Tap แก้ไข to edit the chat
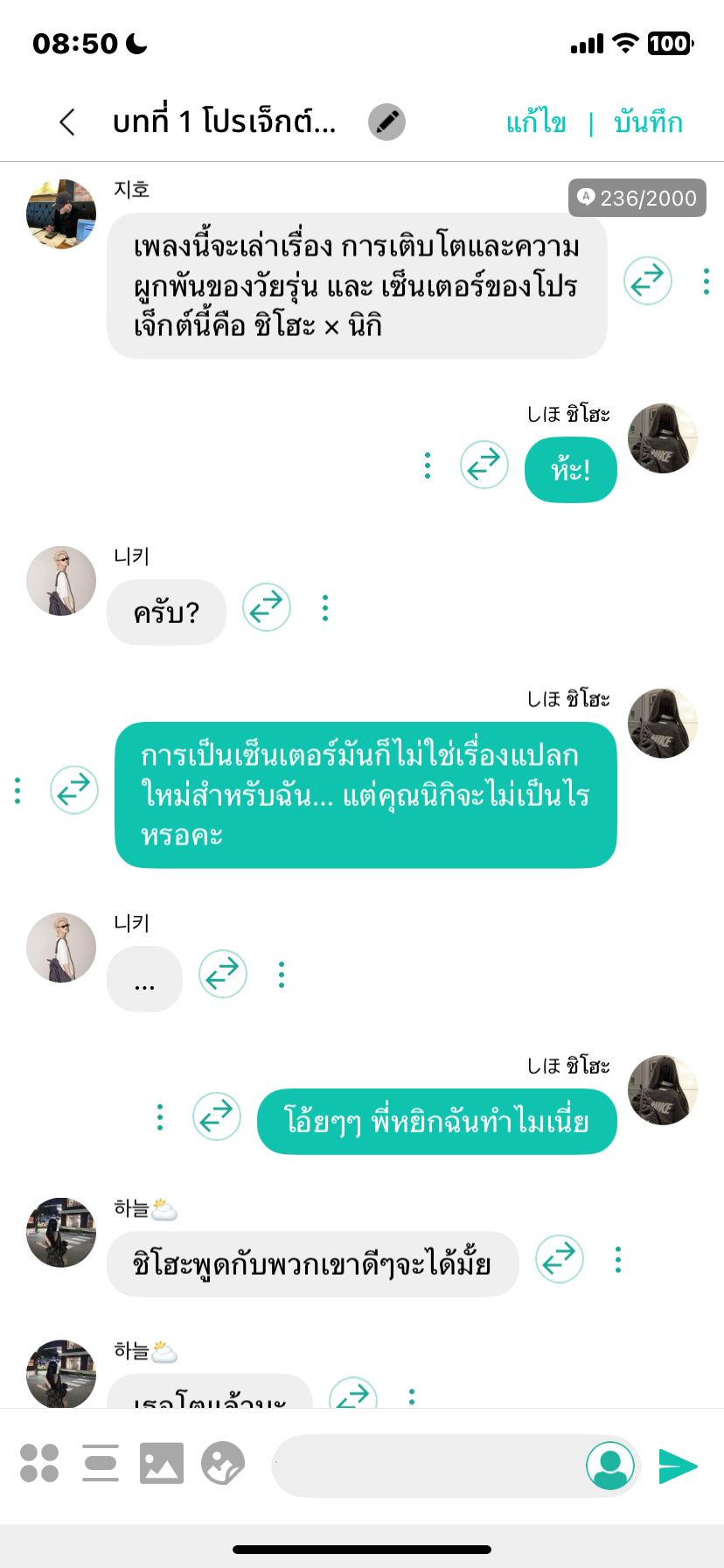Image resolution: width=724 pixels, height=1568 pixels. pyautogui.click(x=536, y=122)
